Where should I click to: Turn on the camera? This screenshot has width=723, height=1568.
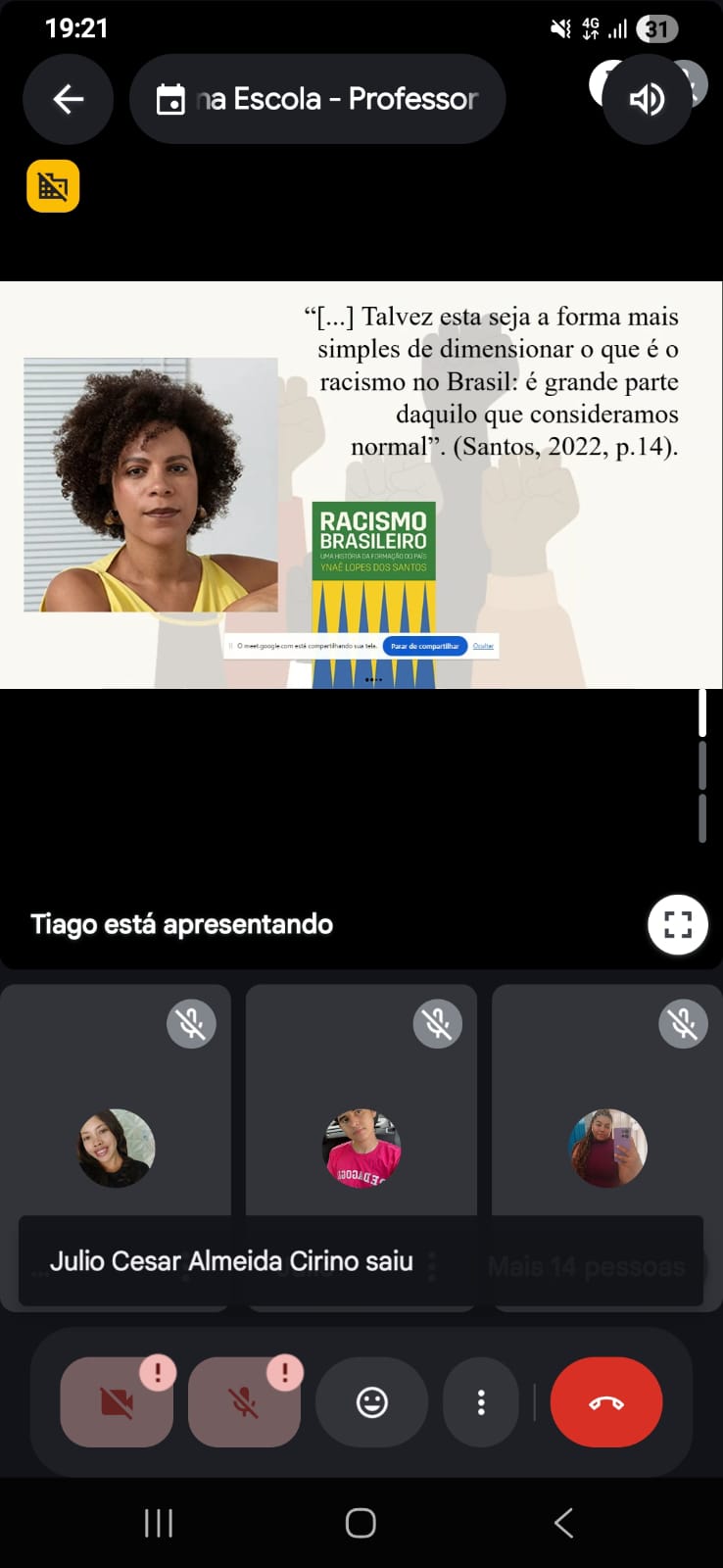point(117,1402)
